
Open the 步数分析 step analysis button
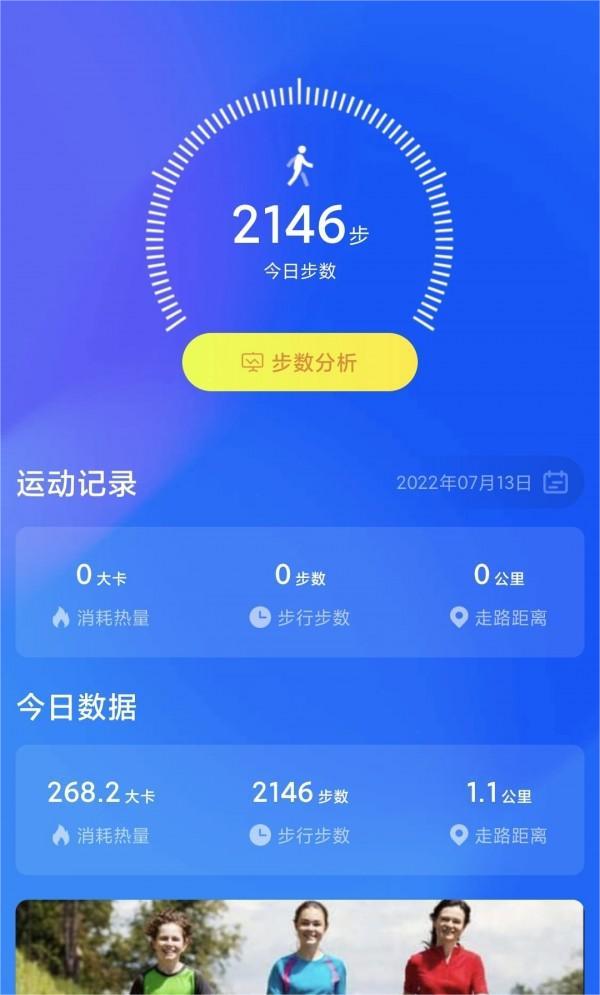[x=299, y=363]
